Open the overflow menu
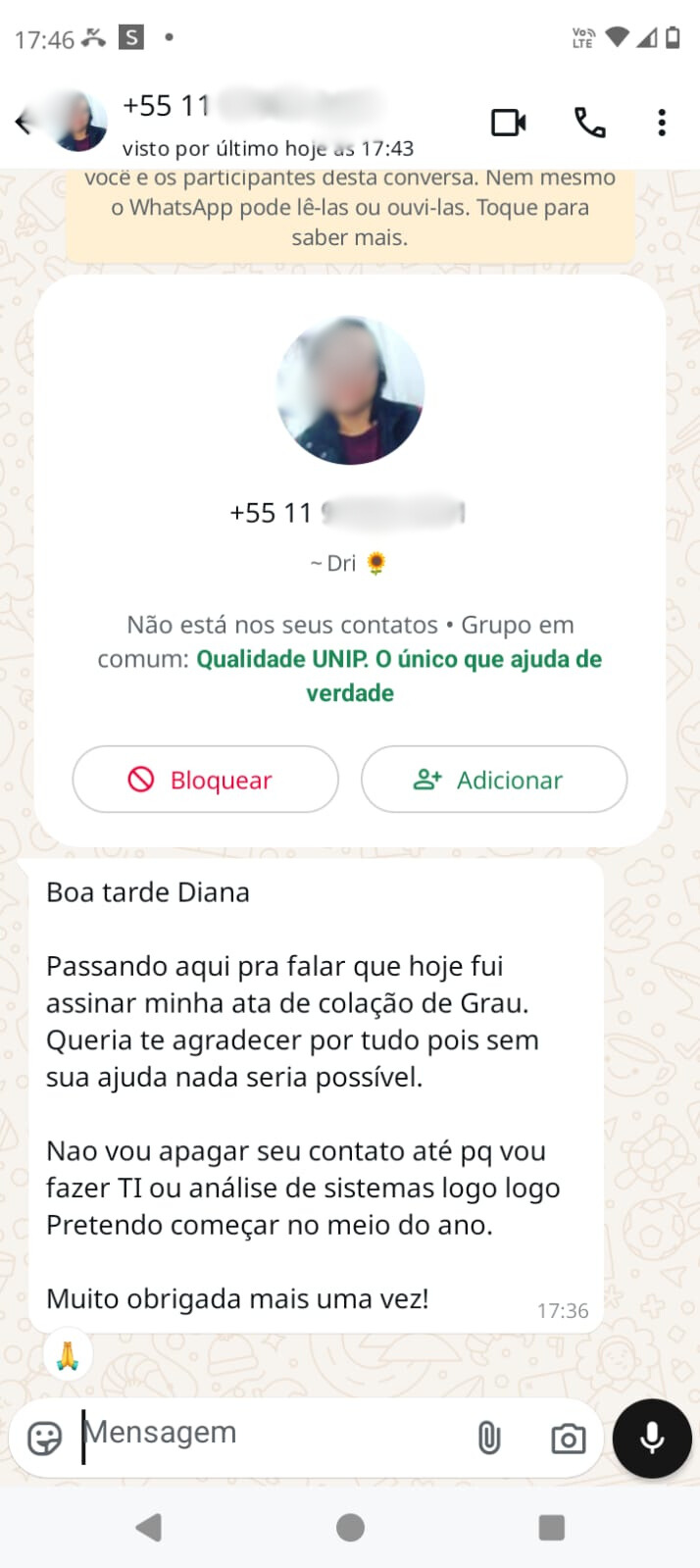The width and height of the screenshot is (700, 1568). [x=662, y=123]
